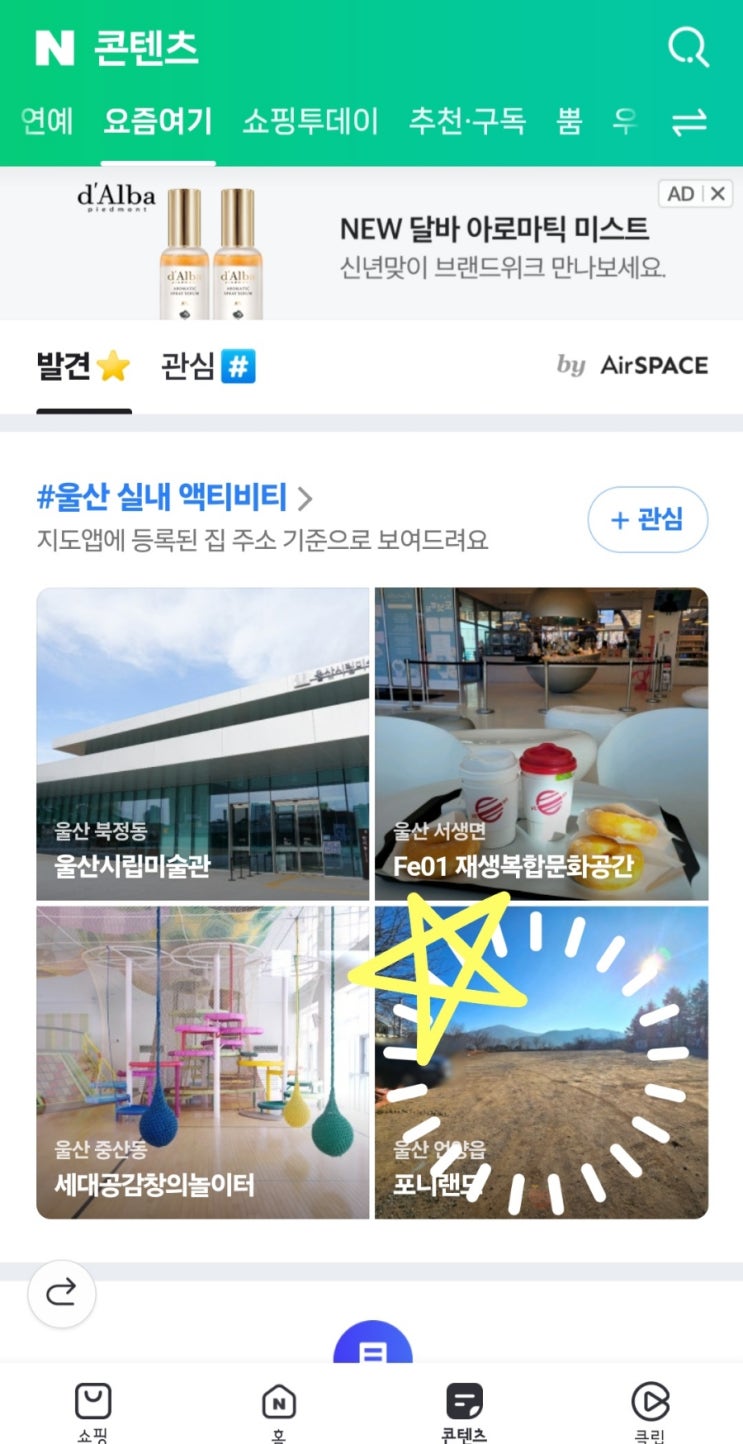Open the tab reorder arrows icon

pyautogui.click(x=689, y=123)
